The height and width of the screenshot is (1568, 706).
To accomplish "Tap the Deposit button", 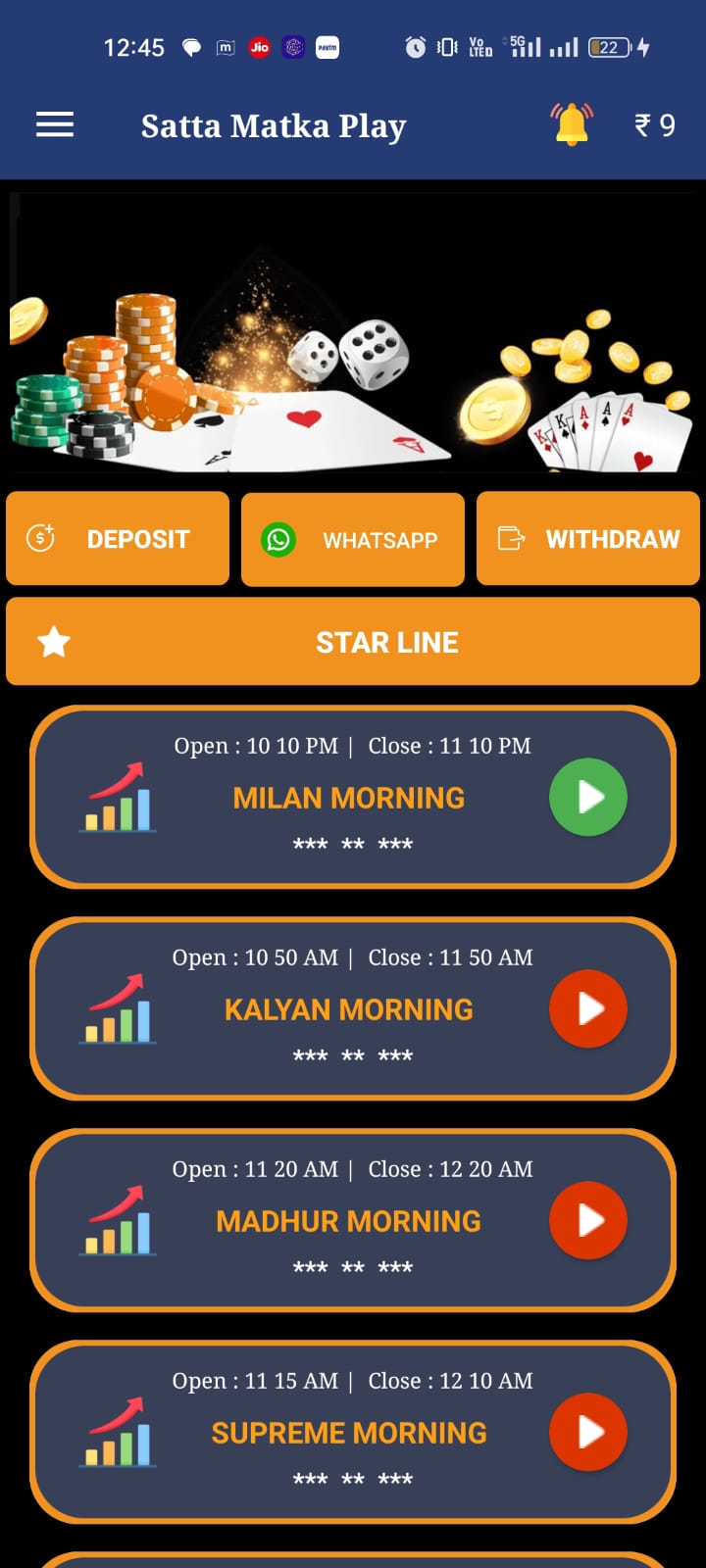I will [x=118, y=539].
